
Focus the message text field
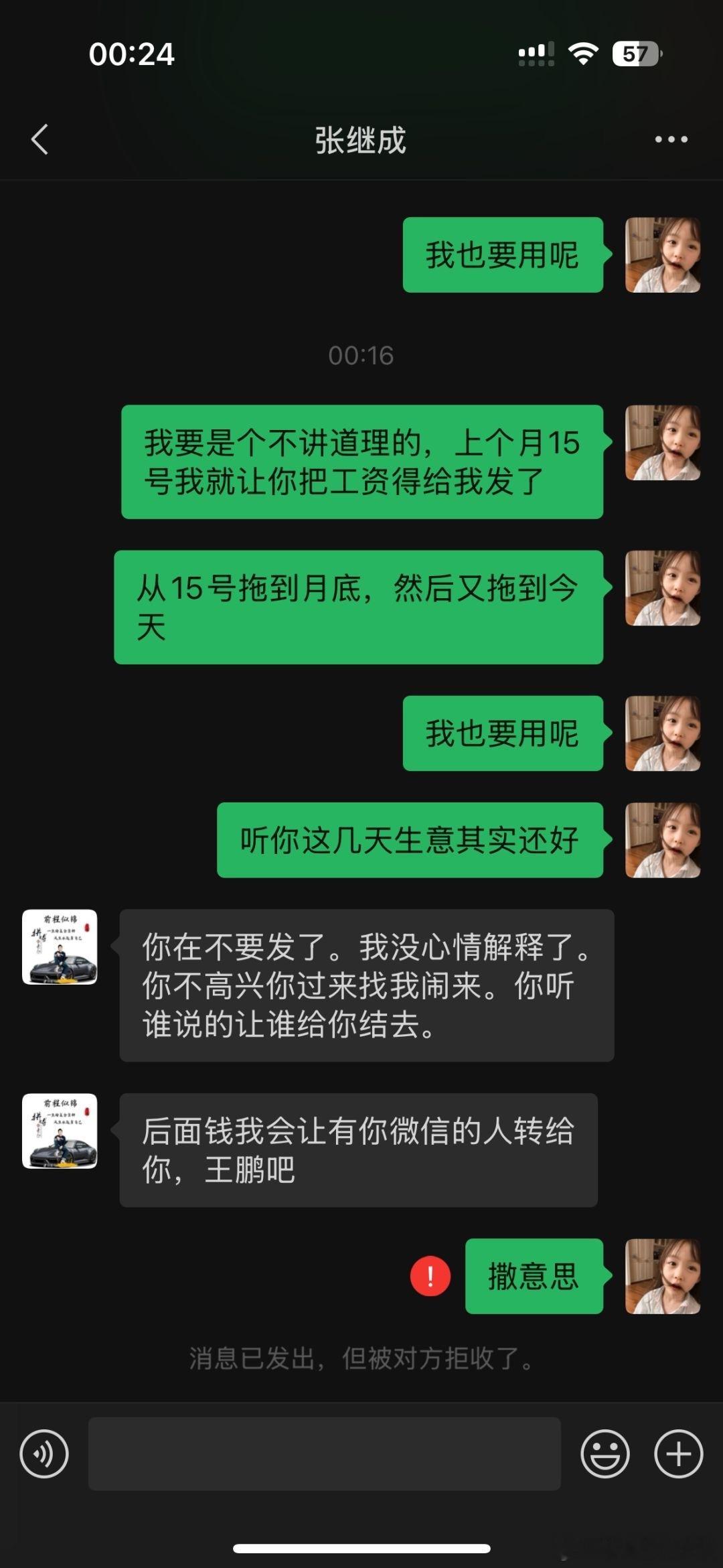pyautogui.click(x=324, y=1454)
